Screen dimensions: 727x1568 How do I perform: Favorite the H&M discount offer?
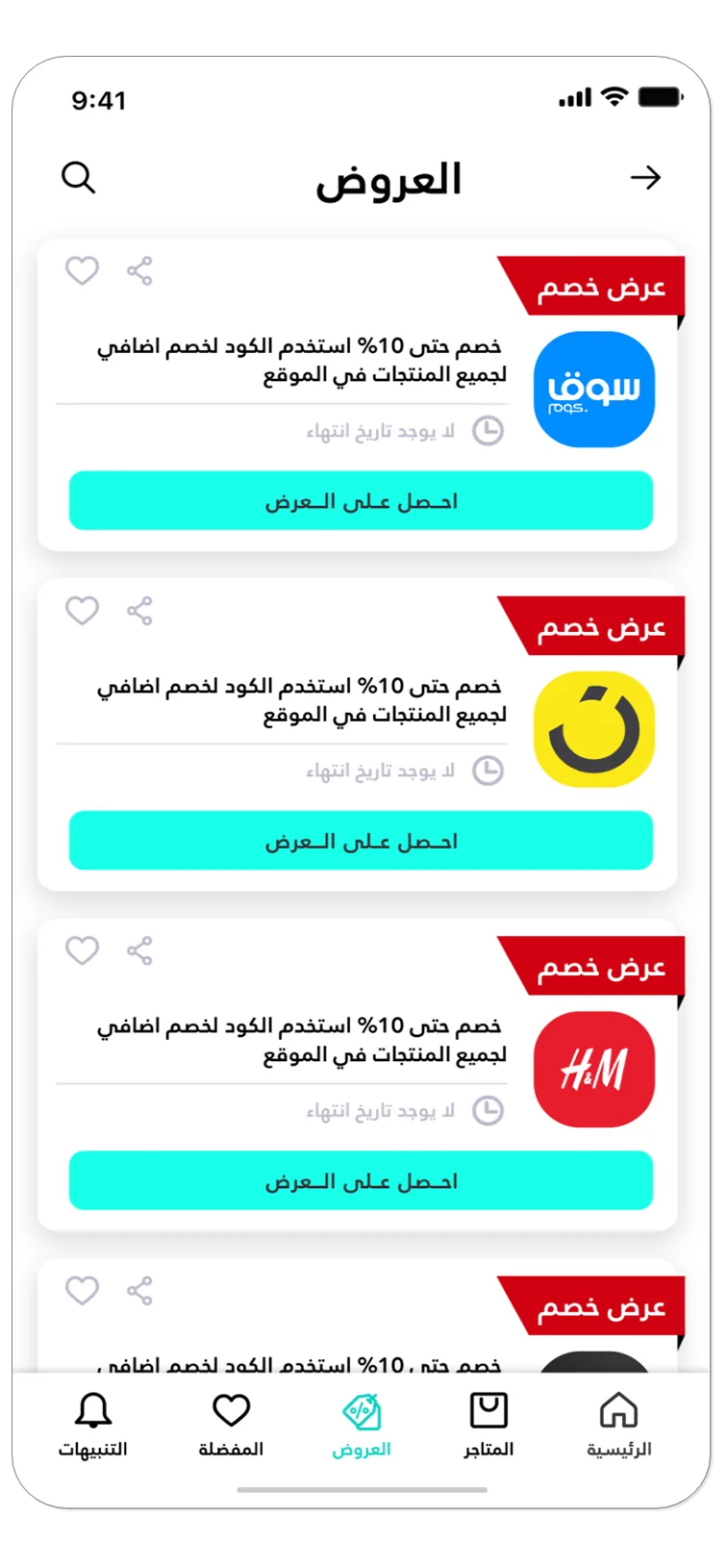point(82,950)
